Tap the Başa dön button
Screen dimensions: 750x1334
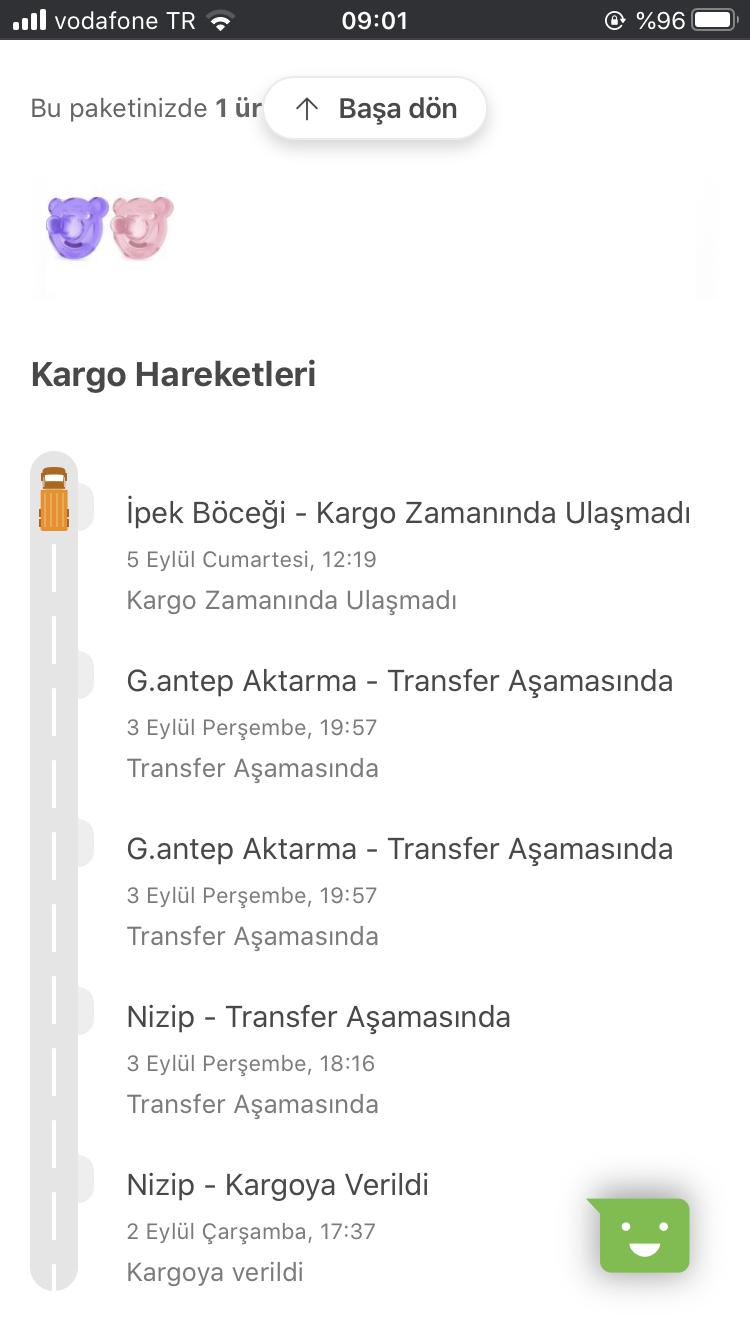(x=375, y=109)
